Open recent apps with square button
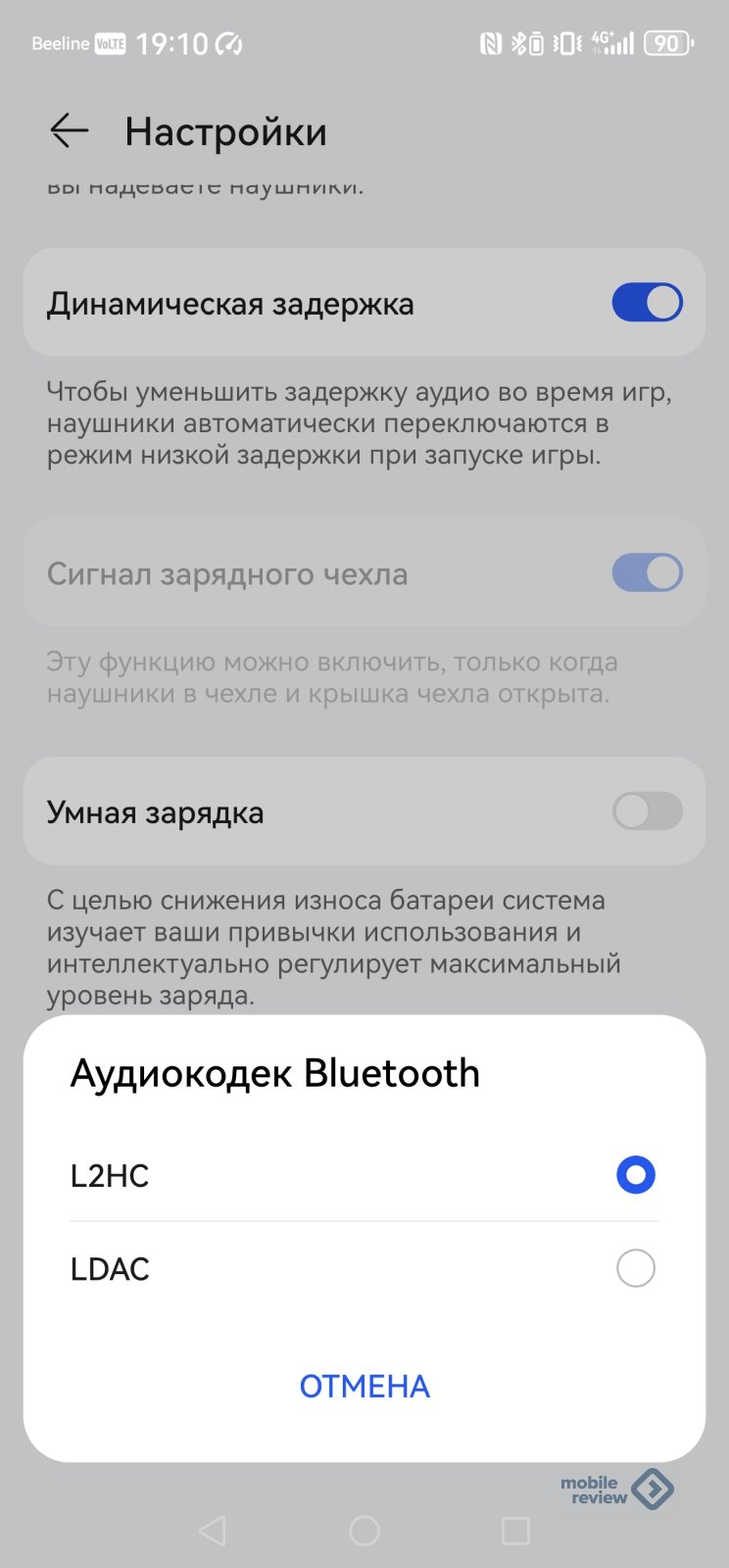This screenshot has height=1568, width=729. tap(515, 1531)
